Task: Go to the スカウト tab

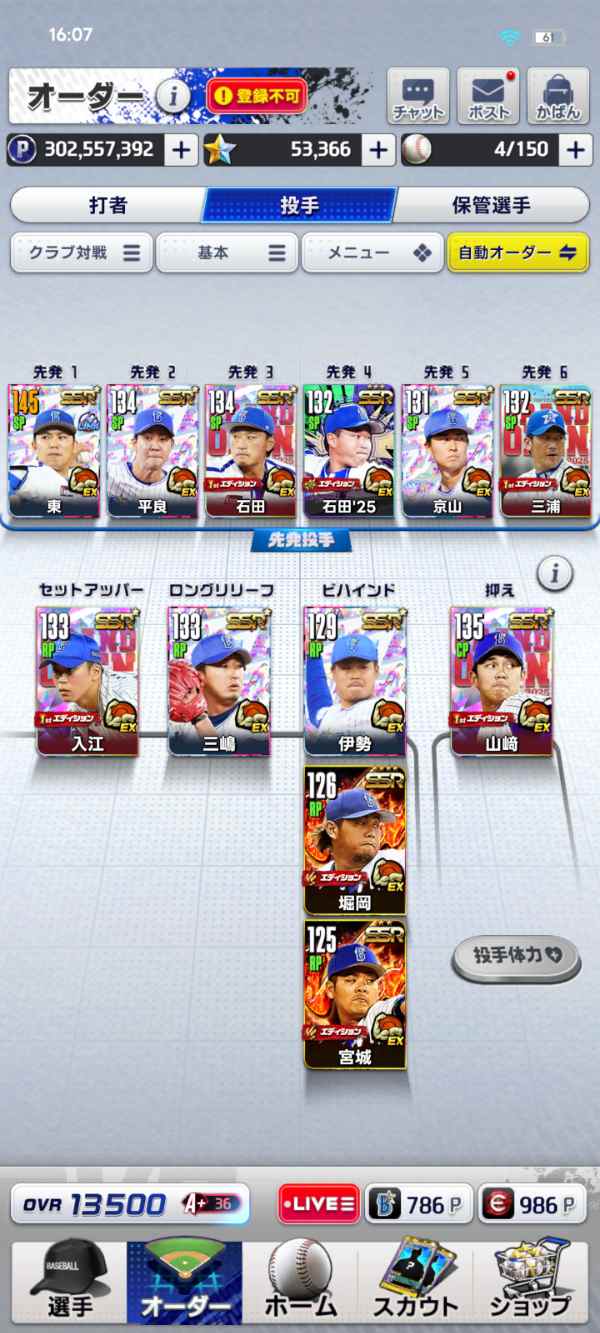Action: tap(415, 1282)
